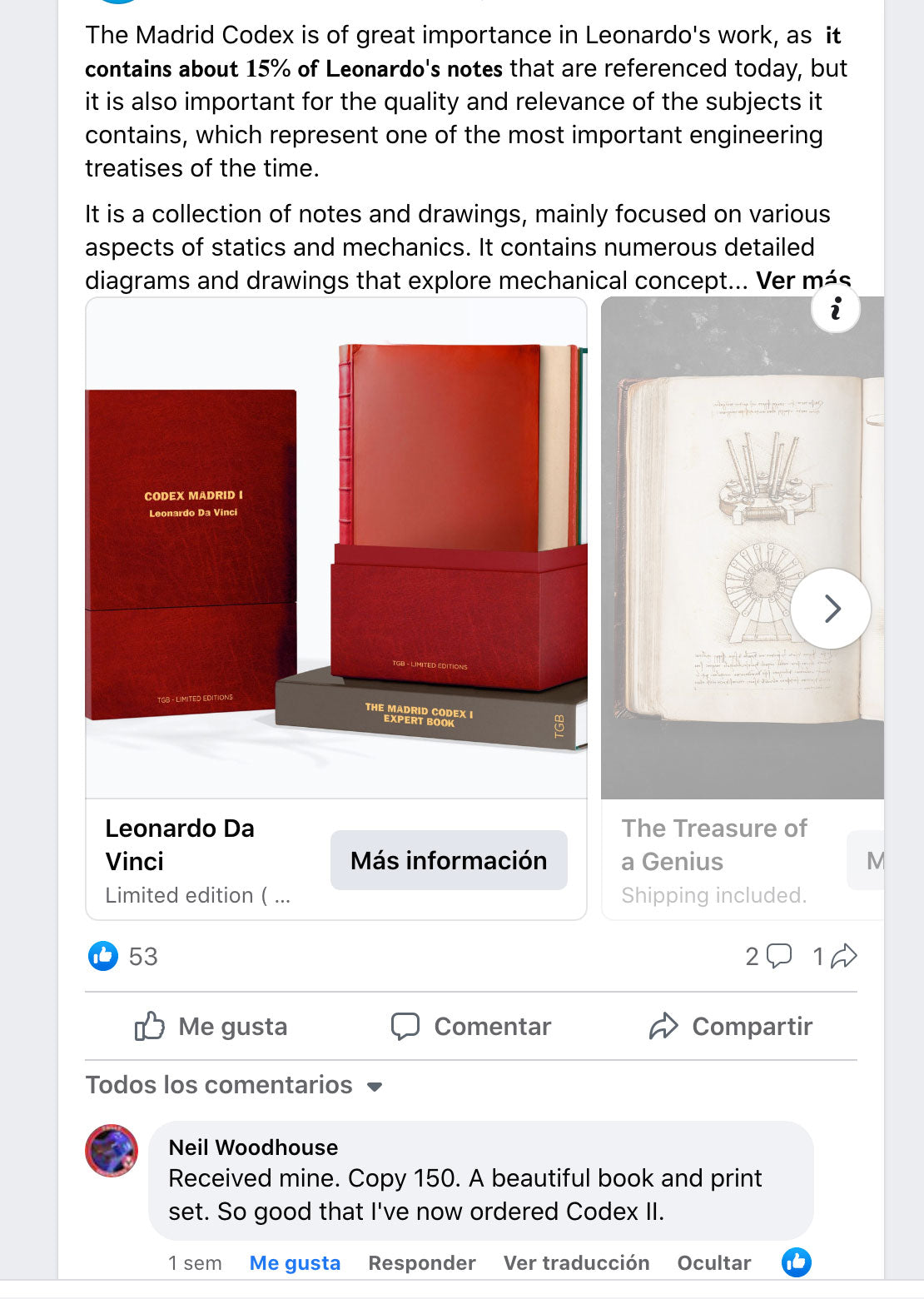Screen dimensions: 924x1299
Task: Open the ad info icon
Action: 835,308
